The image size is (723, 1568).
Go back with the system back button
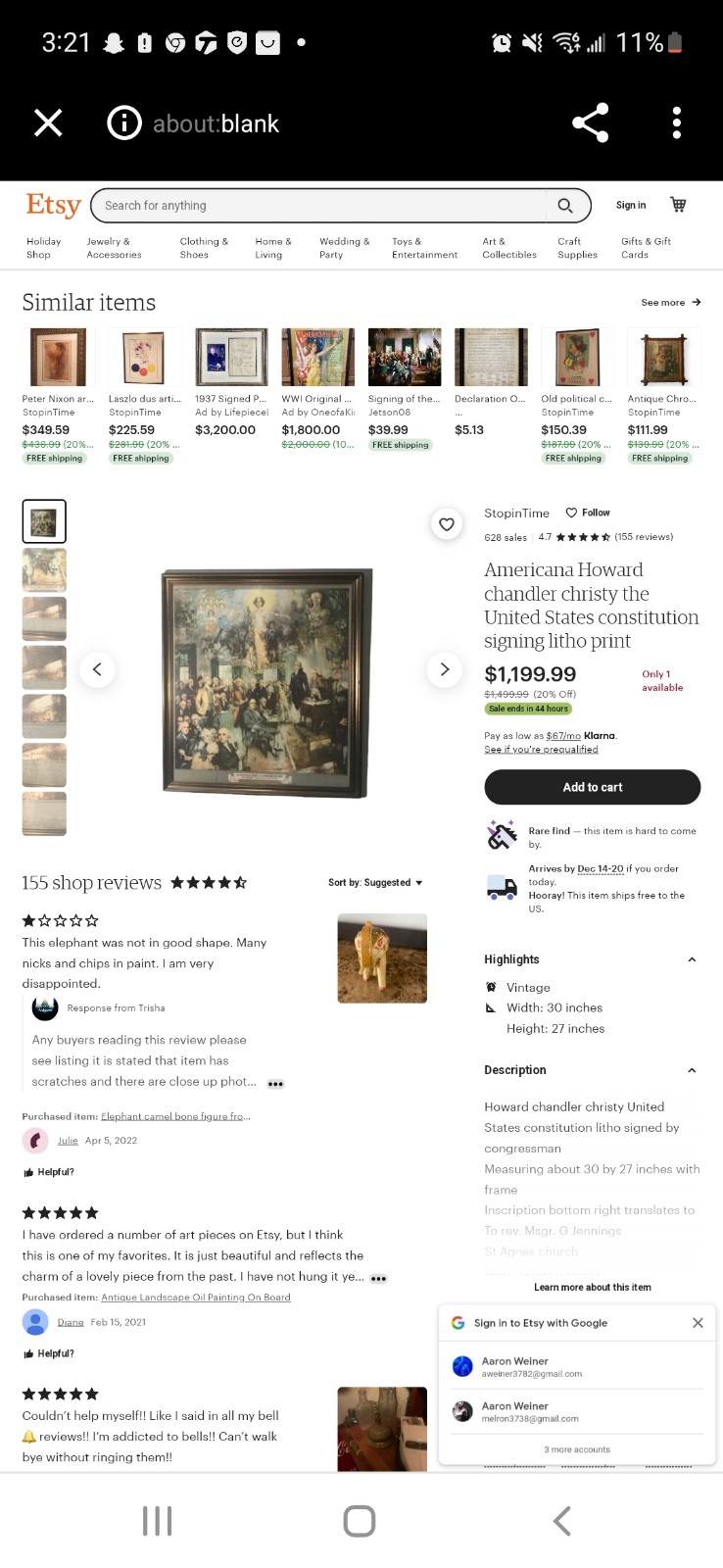click(x=561, y=1521)
